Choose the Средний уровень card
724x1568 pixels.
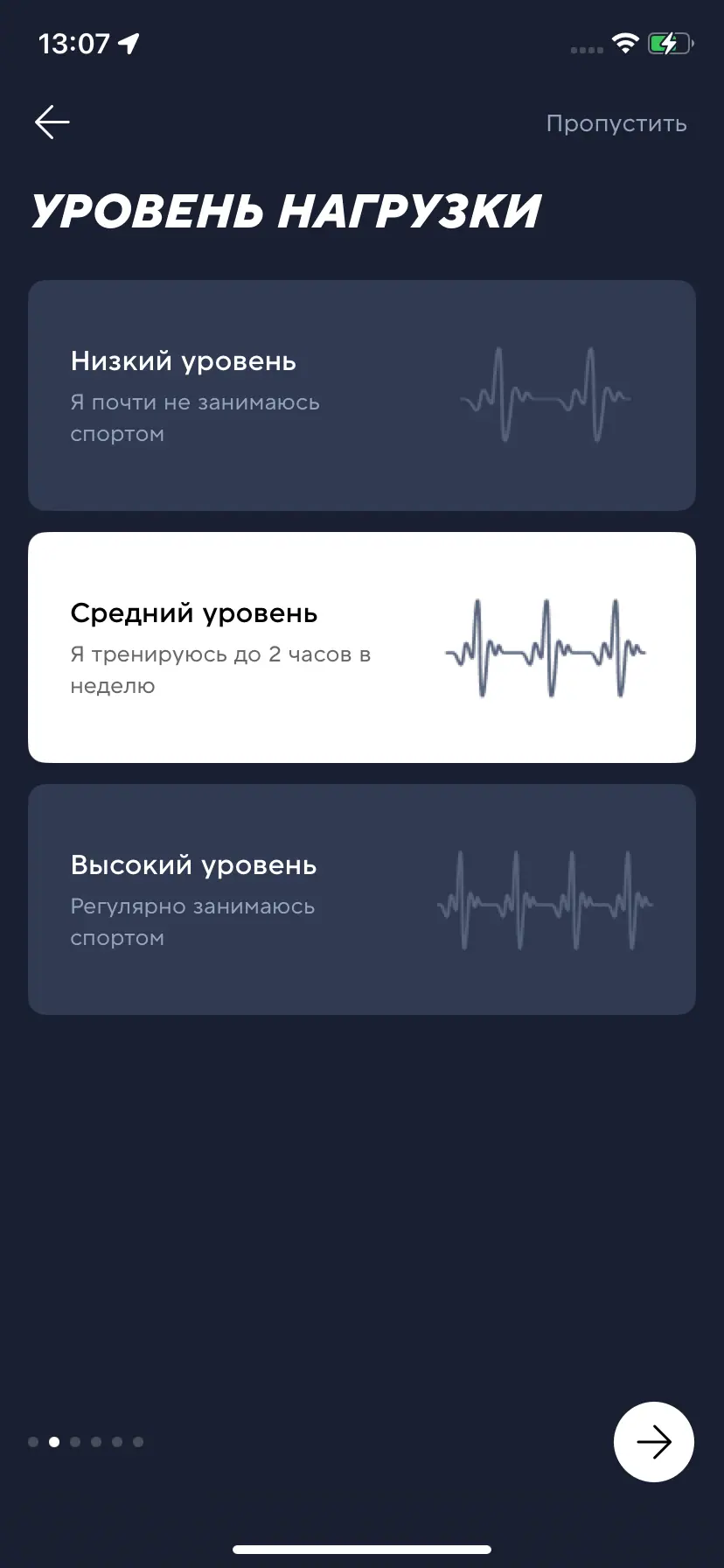[362, 647]
